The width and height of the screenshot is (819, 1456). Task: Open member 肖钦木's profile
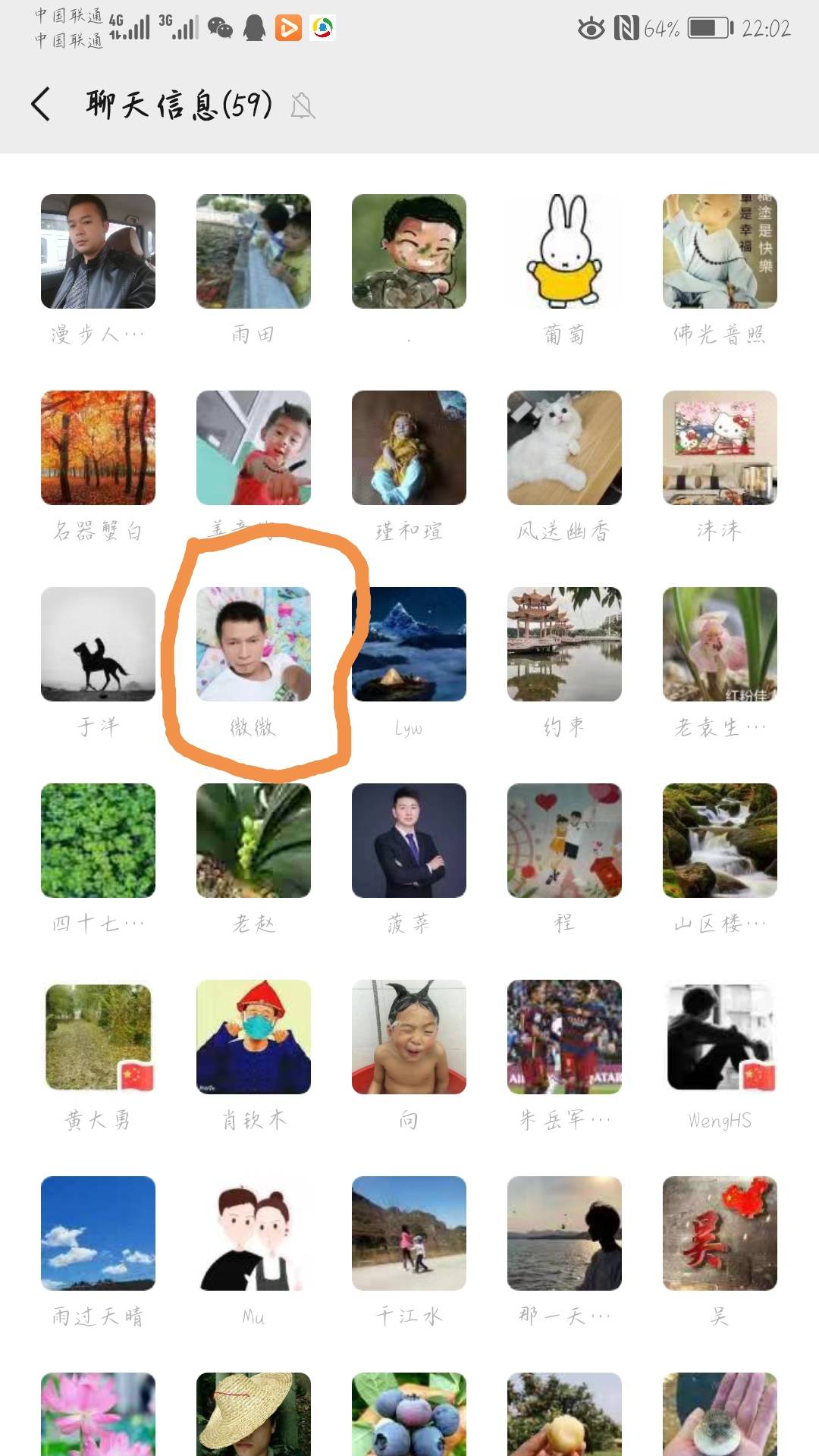click(x=253, y=1037)
